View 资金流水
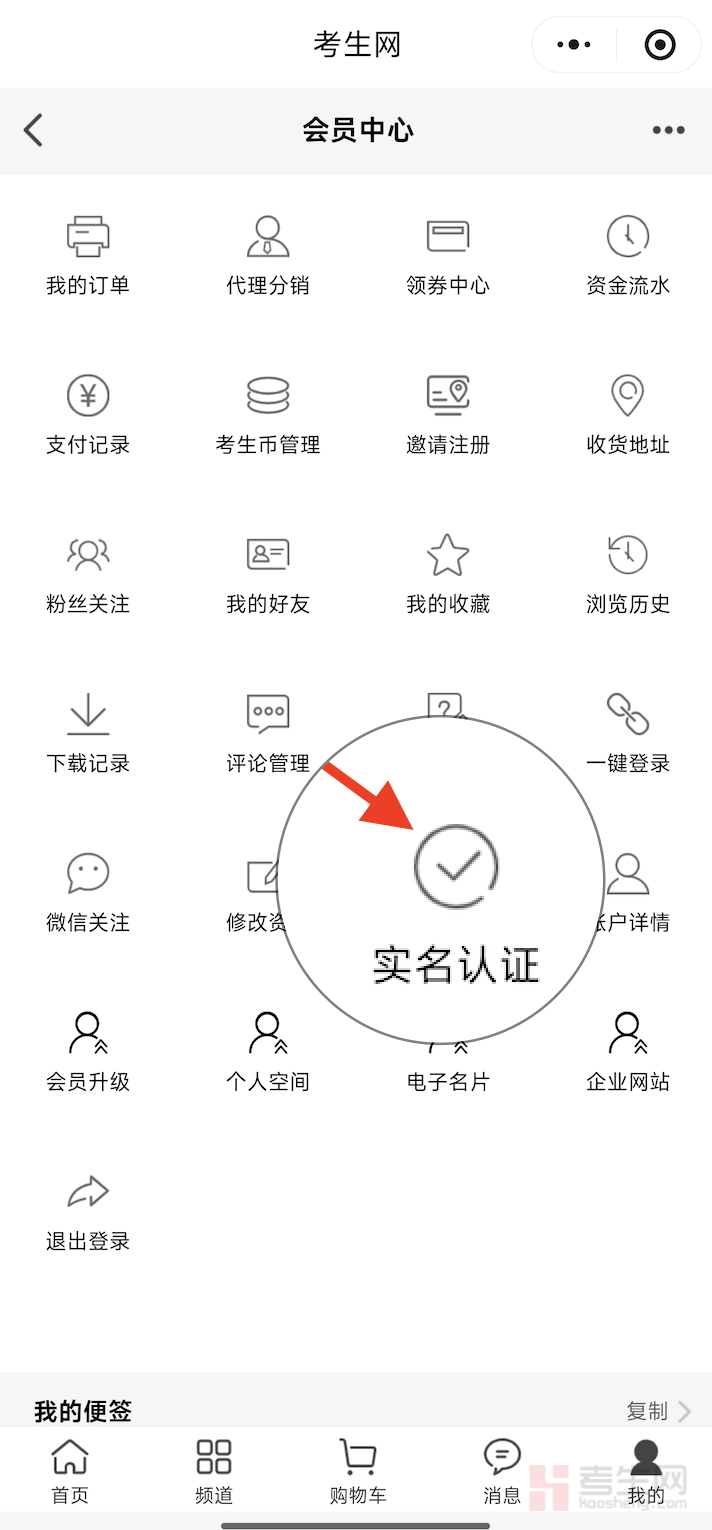Image resolution: width=712 pixels, height=1530 pixels. point(628,256)
